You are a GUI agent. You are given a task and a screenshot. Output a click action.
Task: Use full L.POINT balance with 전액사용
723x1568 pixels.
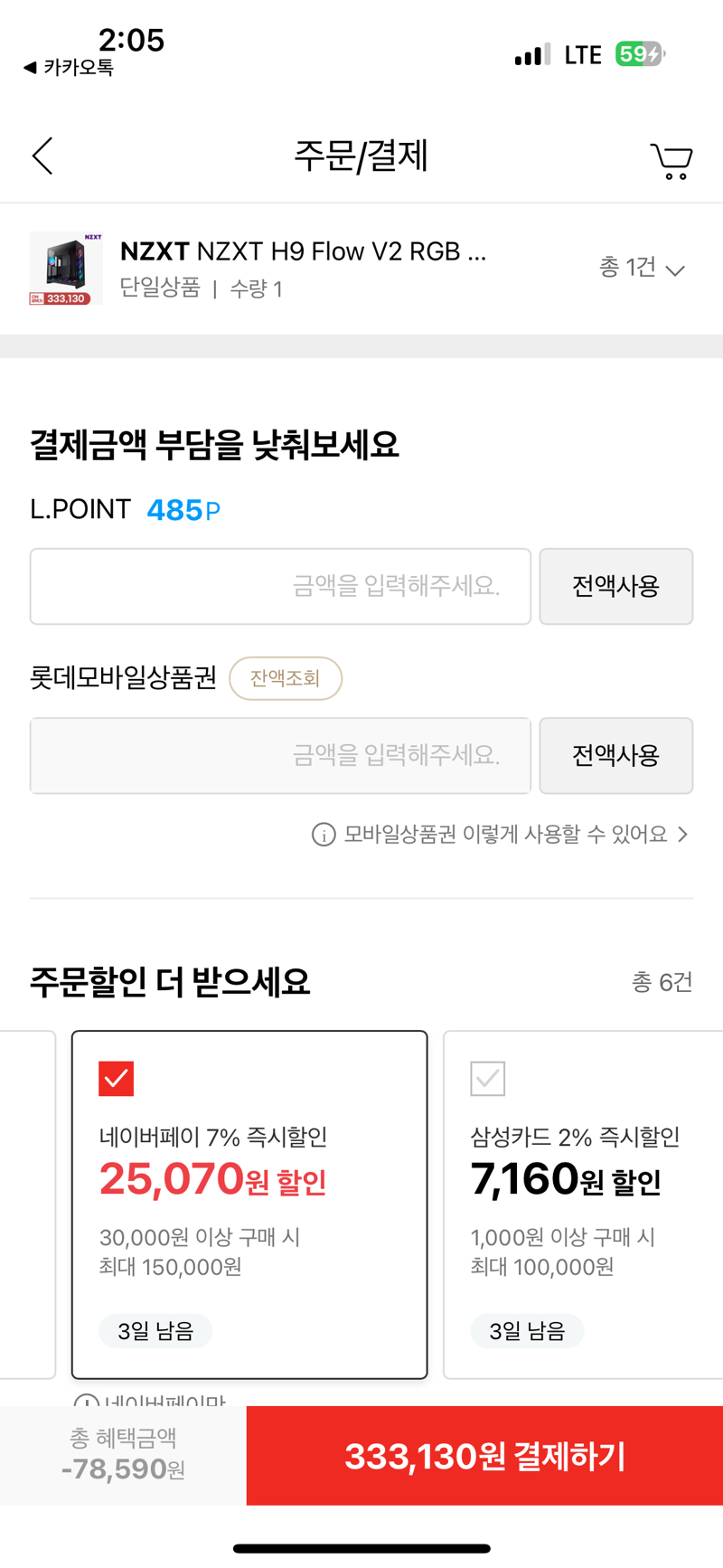[x=616, y=586]
